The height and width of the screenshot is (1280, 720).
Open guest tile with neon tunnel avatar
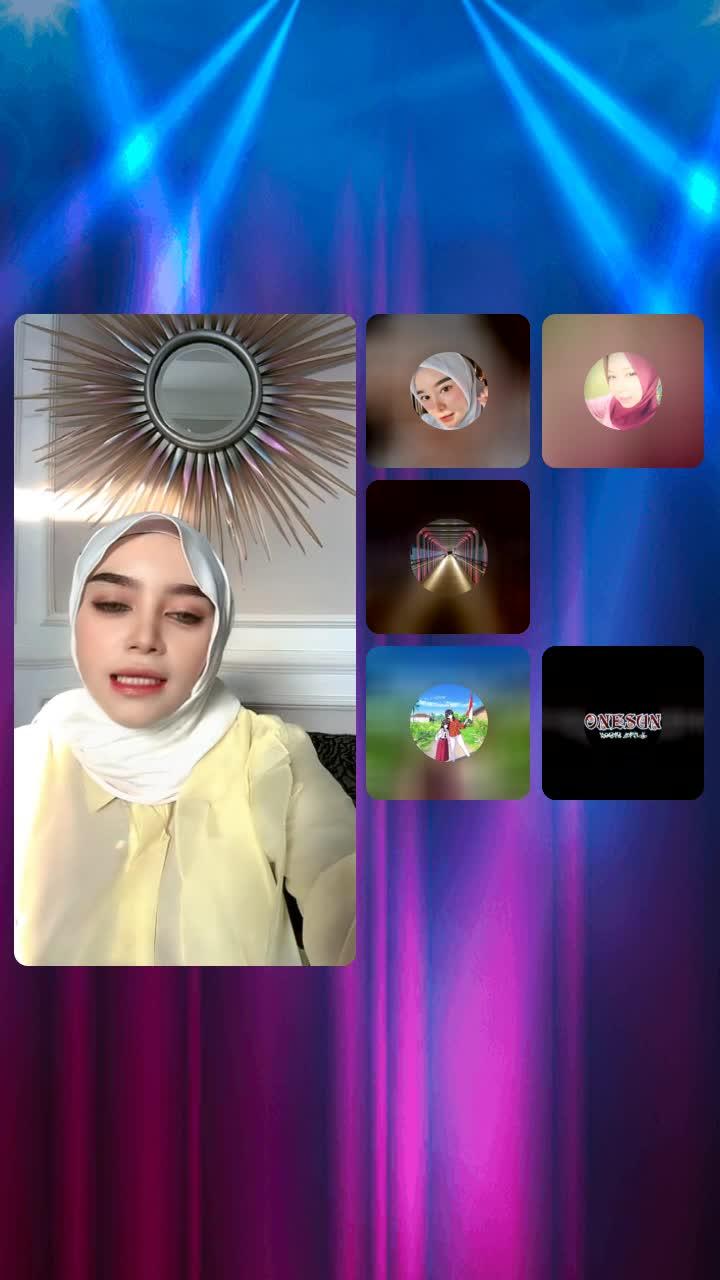coord(448,557)
